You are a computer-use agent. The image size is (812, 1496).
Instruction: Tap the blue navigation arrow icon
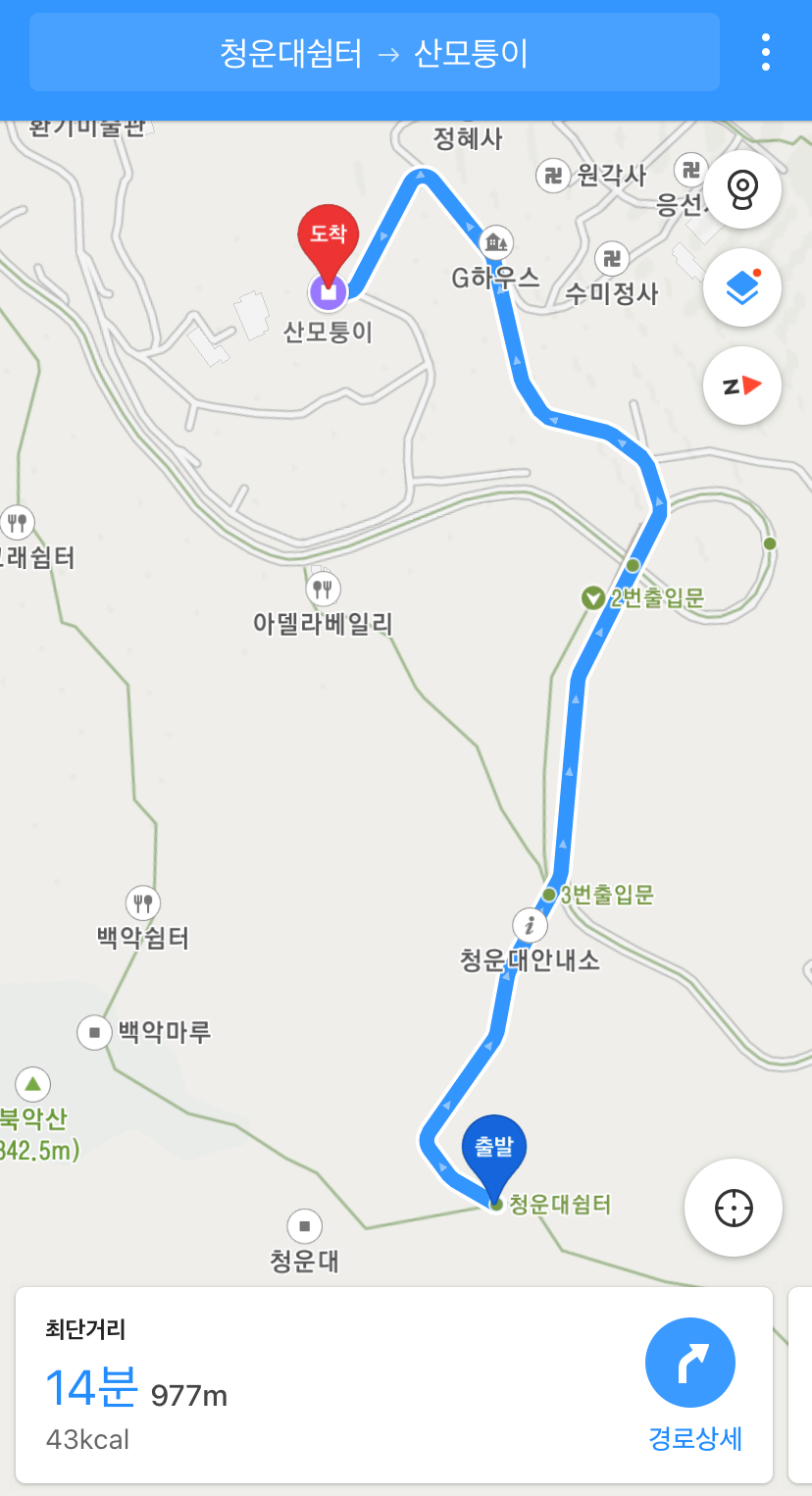pos(689,1363)
